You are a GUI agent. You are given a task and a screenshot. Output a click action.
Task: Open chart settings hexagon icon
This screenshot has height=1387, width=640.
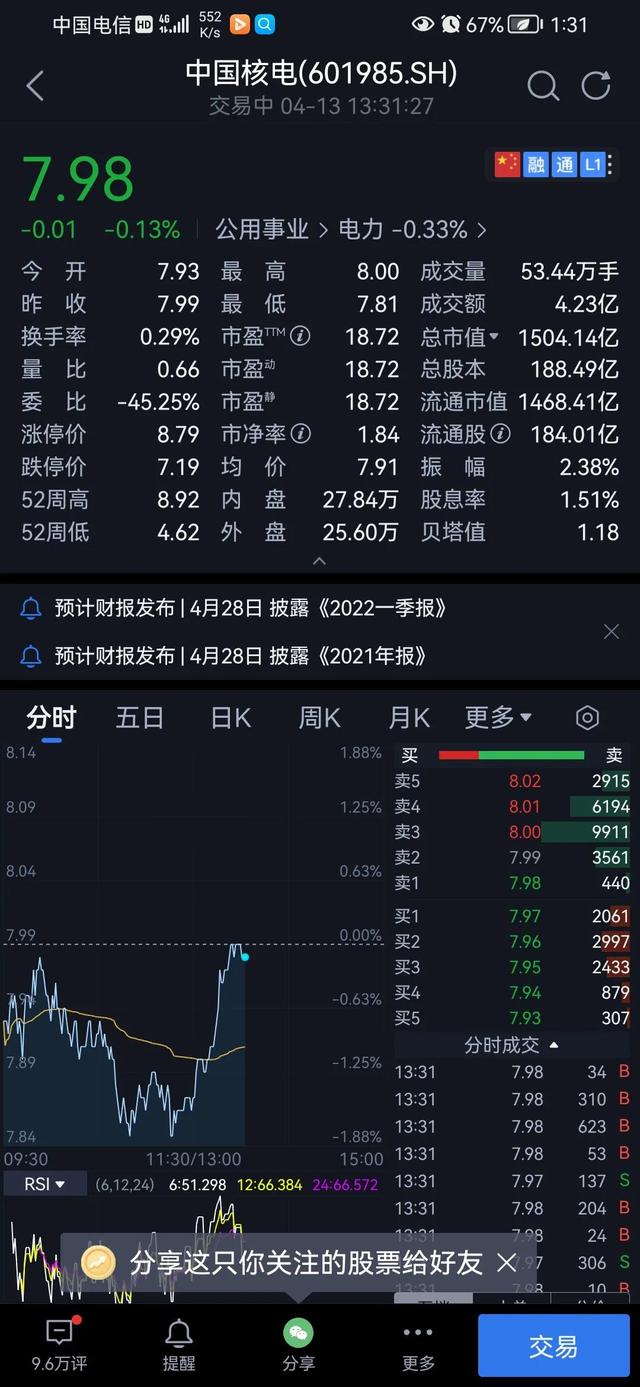pyautogui.click(x=587, y=717)
